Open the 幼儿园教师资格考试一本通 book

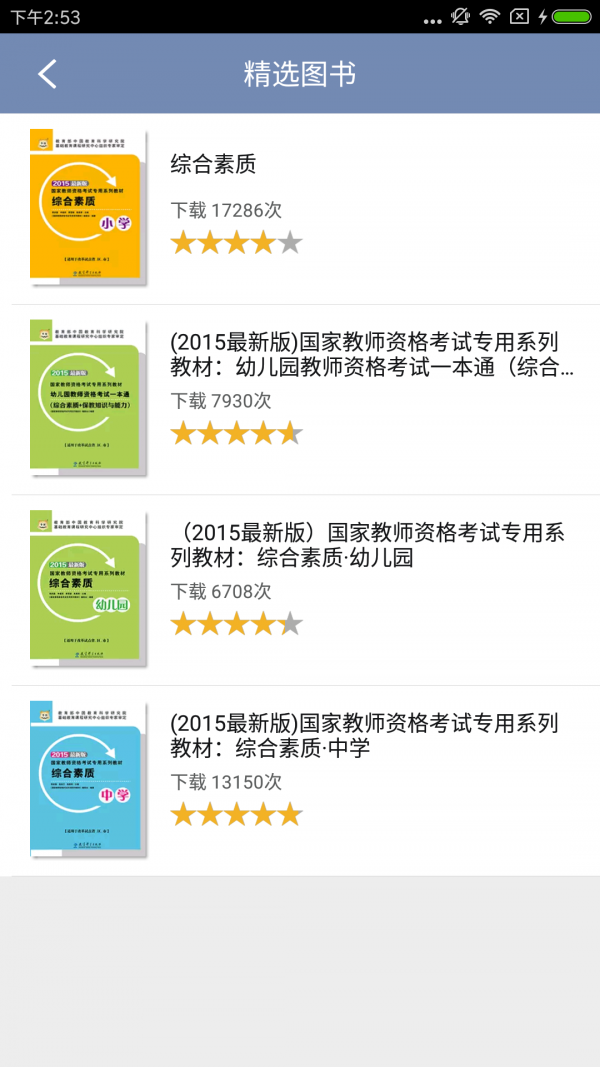(x=300, y=399)
